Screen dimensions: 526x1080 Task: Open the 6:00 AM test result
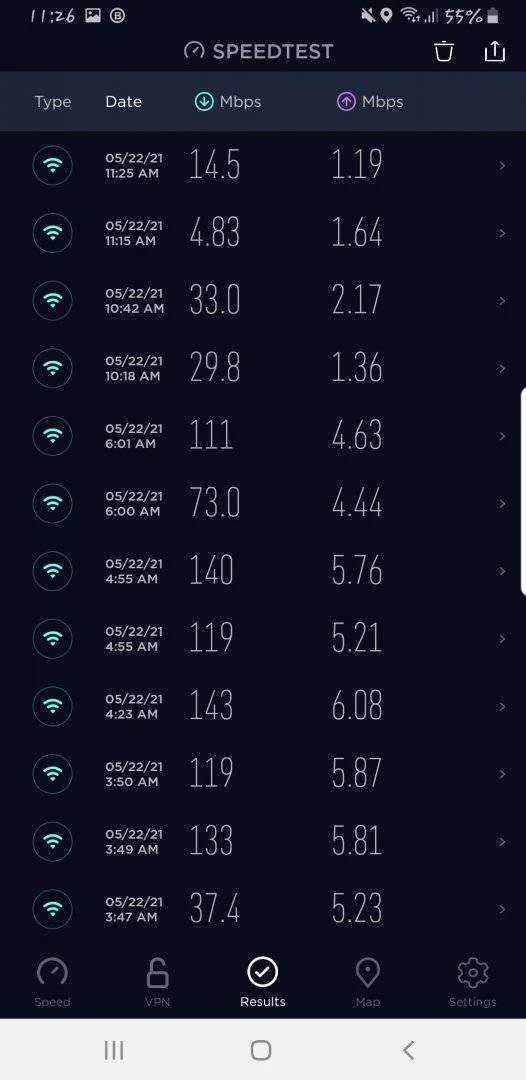263,503
